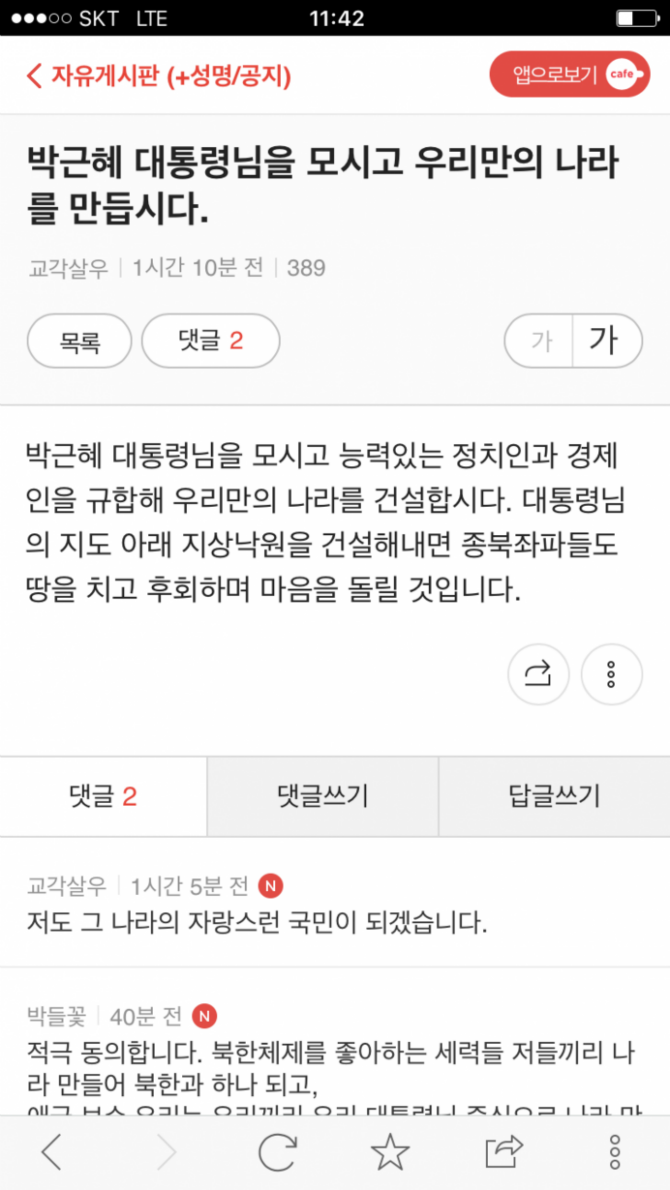
Task: Bookmark this page with the star
Action: pos(390,1152)
